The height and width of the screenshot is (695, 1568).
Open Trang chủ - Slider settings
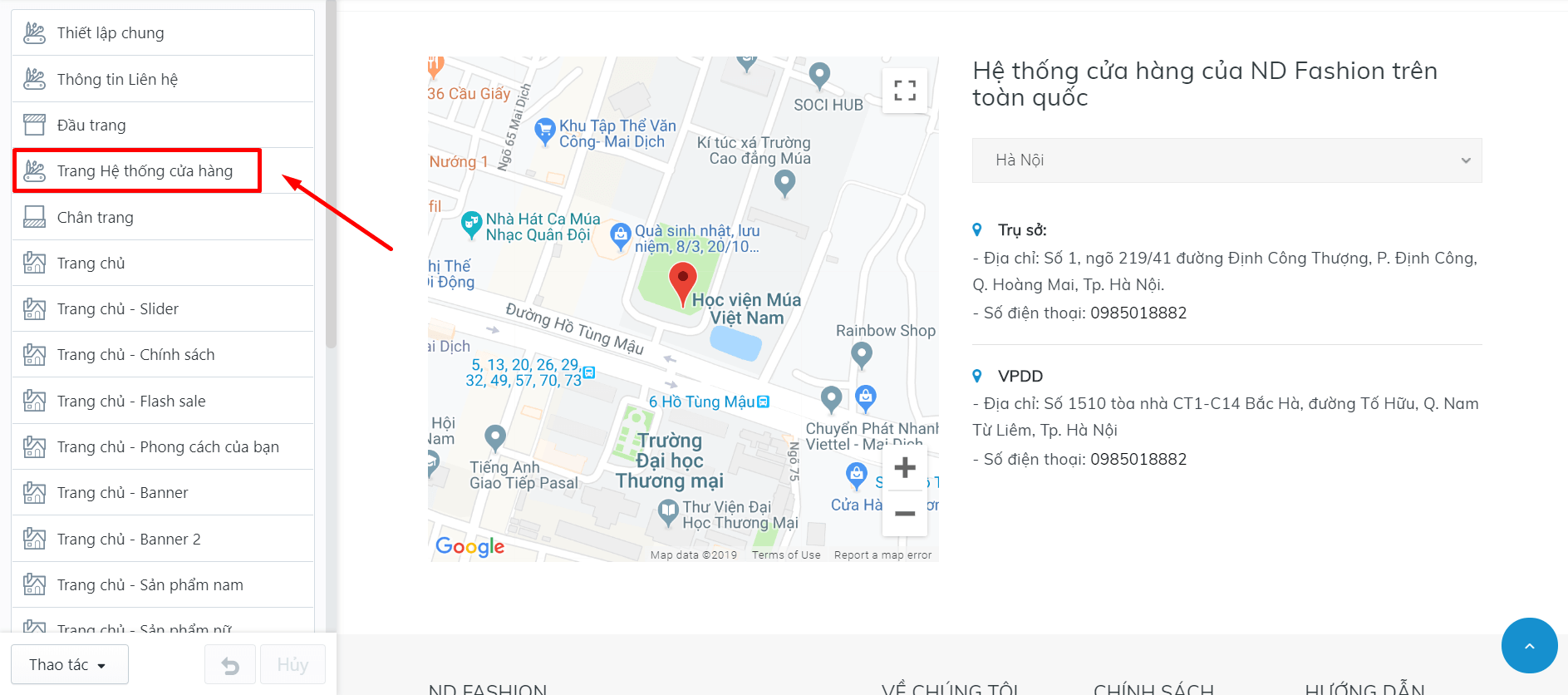[x=163, y=308]
